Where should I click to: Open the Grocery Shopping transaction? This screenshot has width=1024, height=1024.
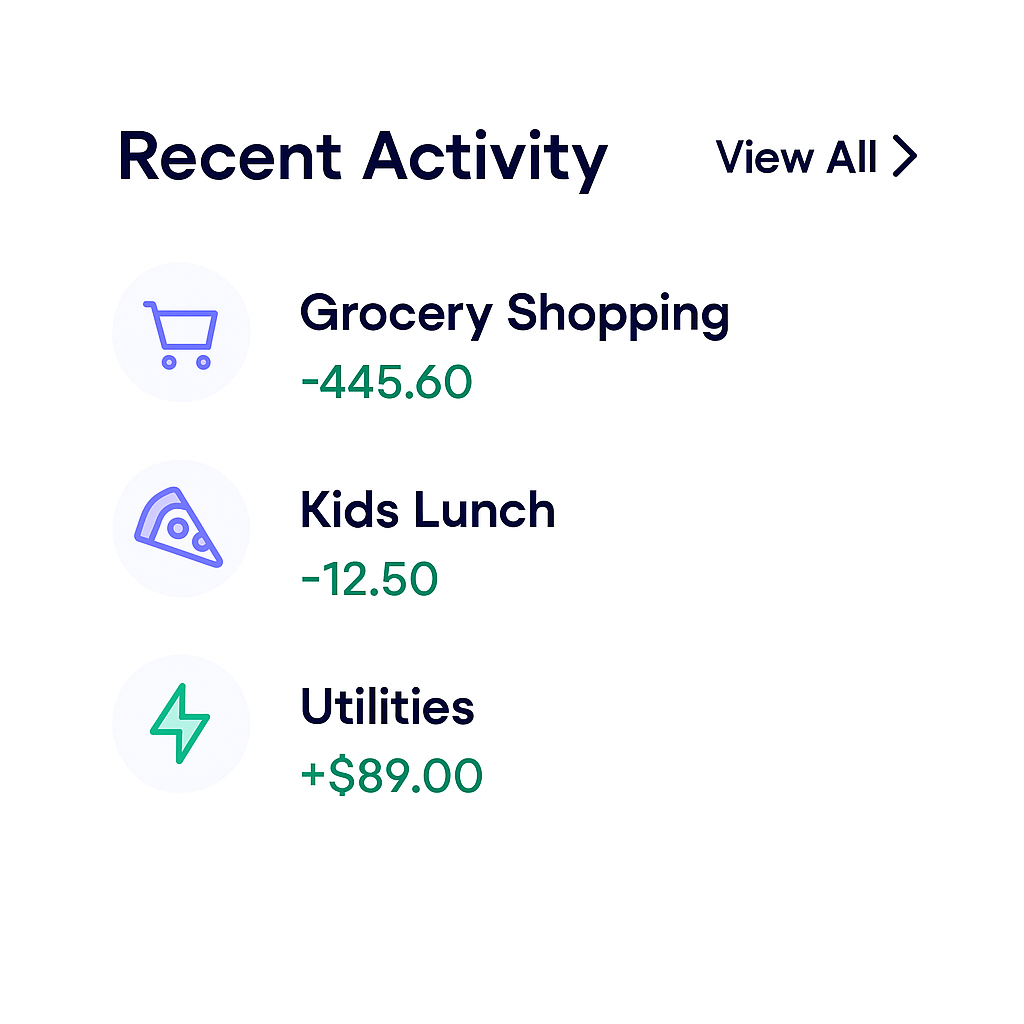[514, 315]
